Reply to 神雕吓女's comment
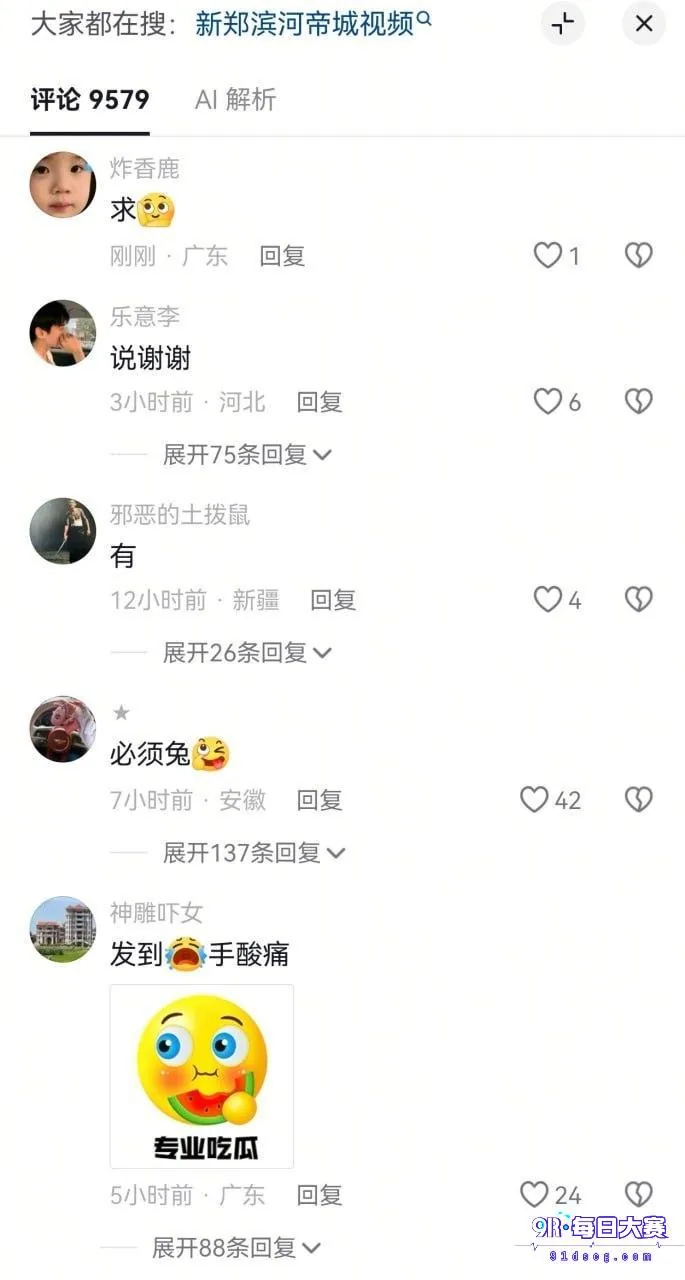 319,1194
